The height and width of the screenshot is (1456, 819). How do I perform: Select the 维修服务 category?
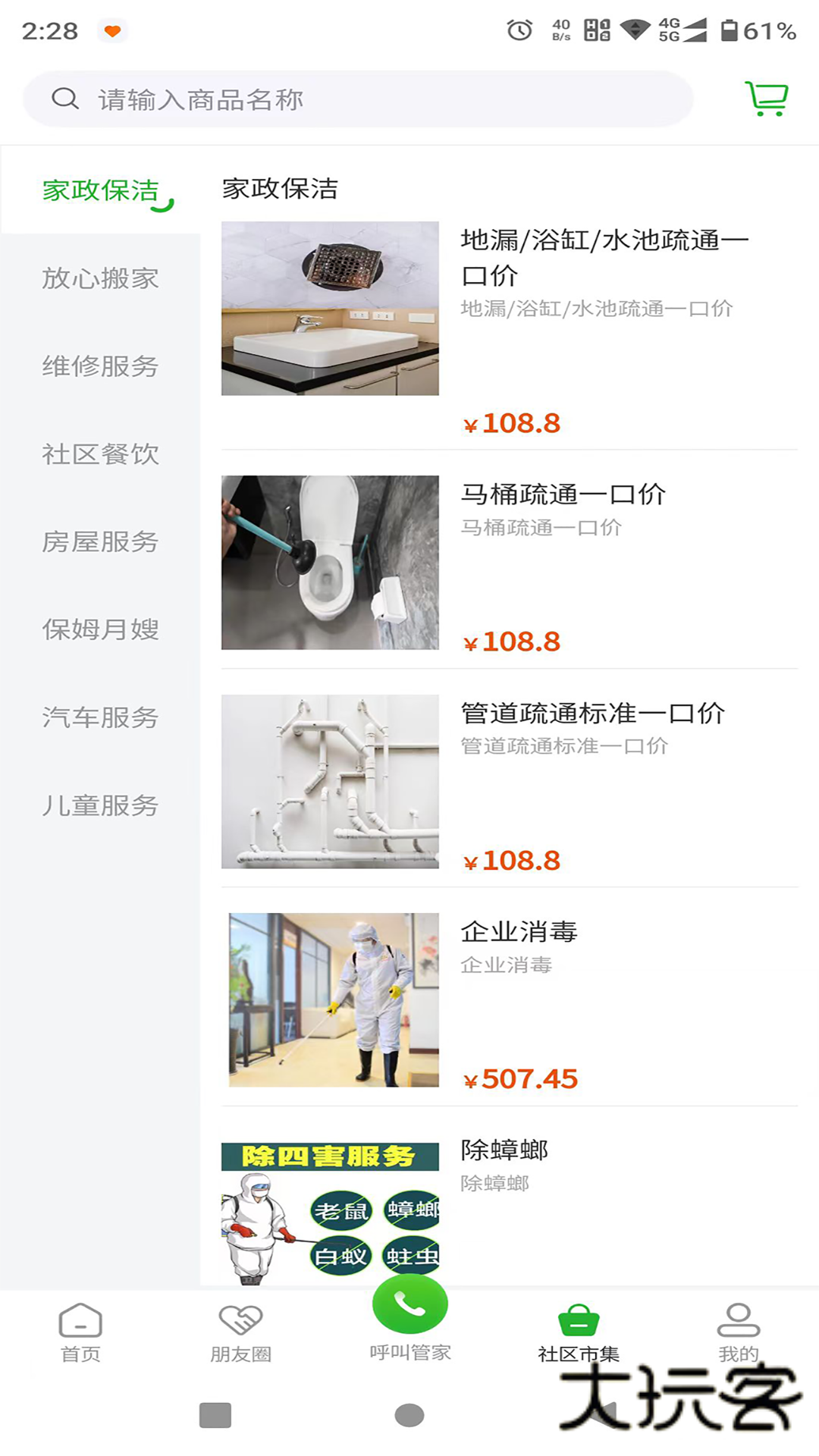coord(100,367)
